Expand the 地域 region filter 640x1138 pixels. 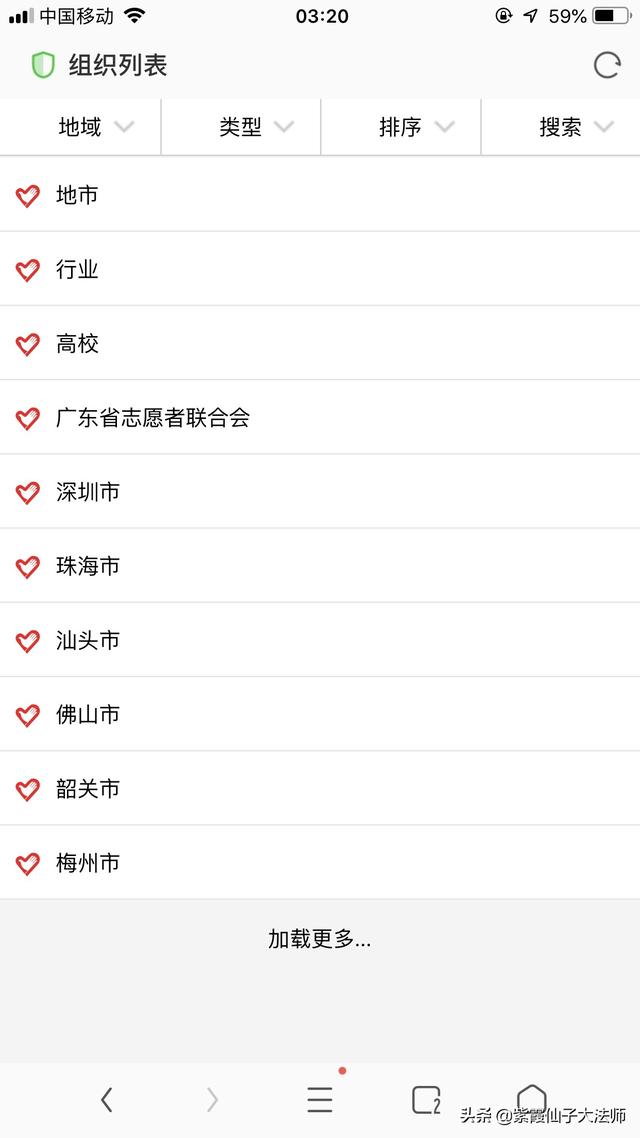(x=81, y=127)
